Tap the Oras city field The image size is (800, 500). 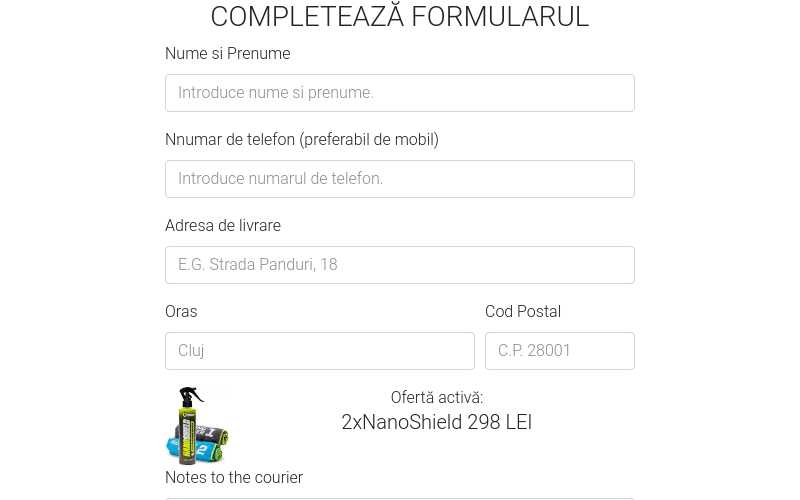tap(319, 351)
